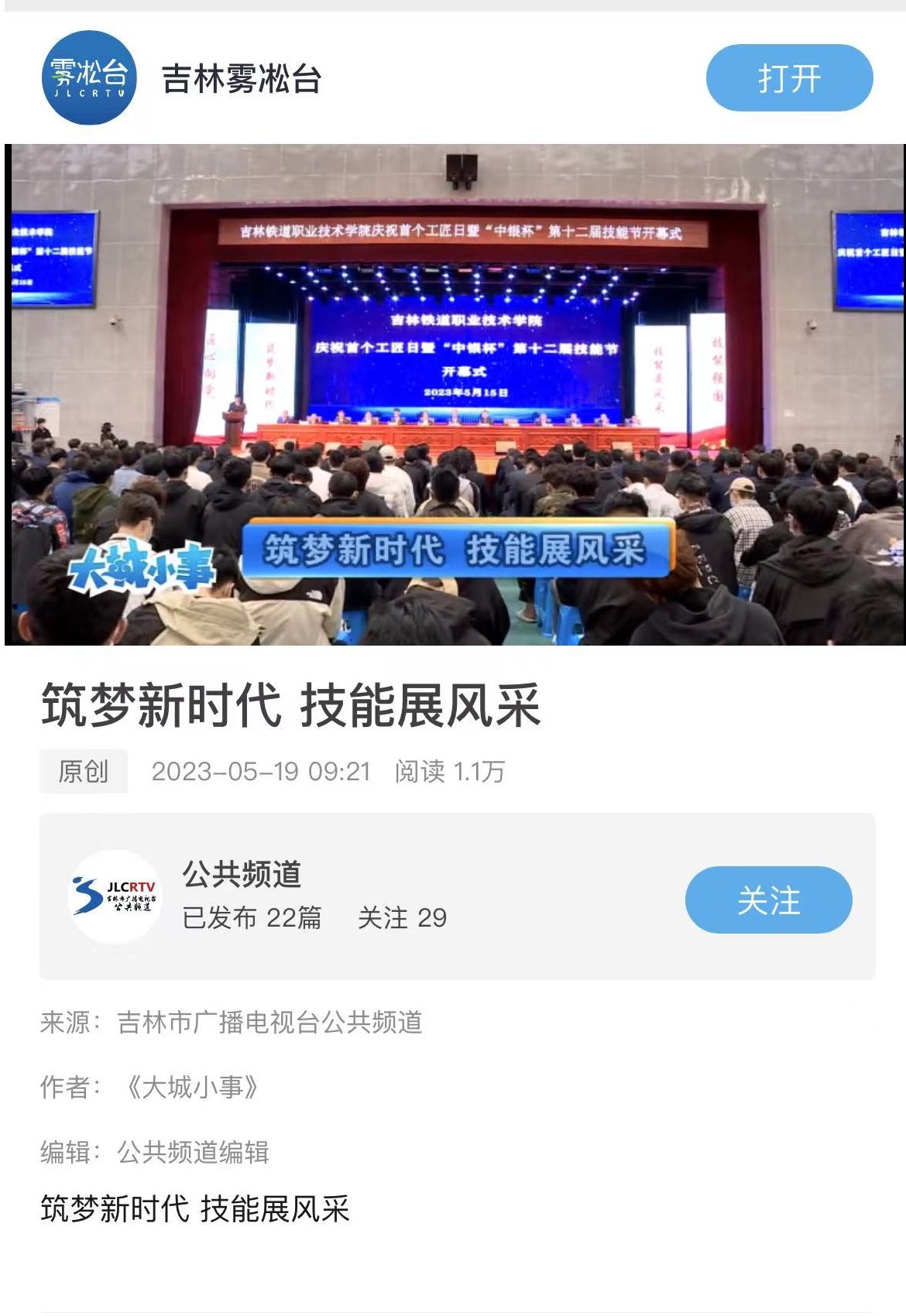Tap the 打开 button to open app
Image resolution: width=906 pixels, height=1316 pixels.
[x=789, y=78]
